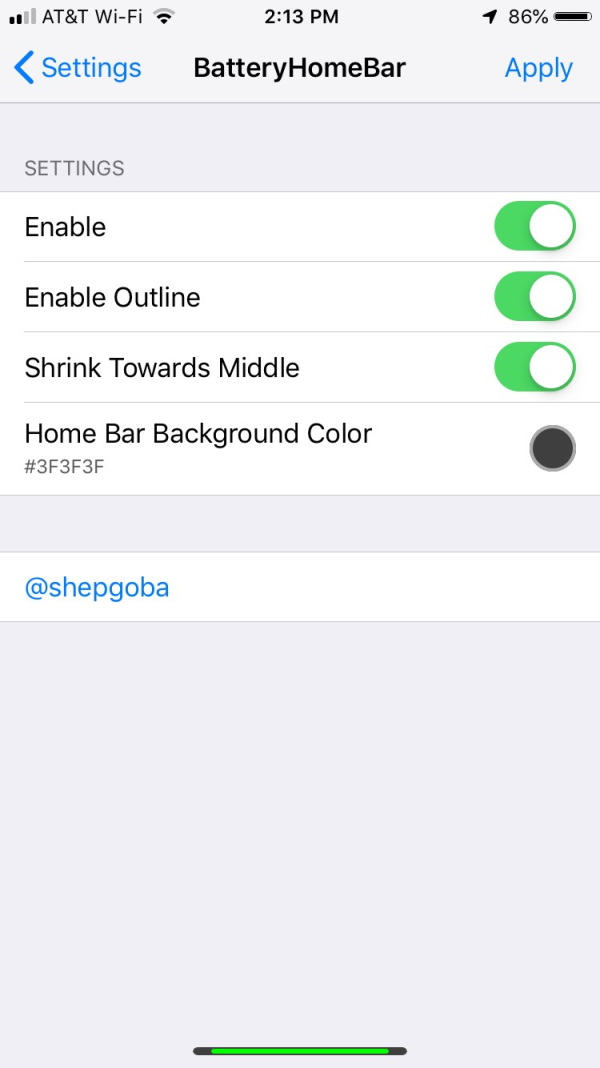Viewport: 600px width, 1068px height.
Task: Disable the Enable Outline switch
Action: (x=534, y=297)
